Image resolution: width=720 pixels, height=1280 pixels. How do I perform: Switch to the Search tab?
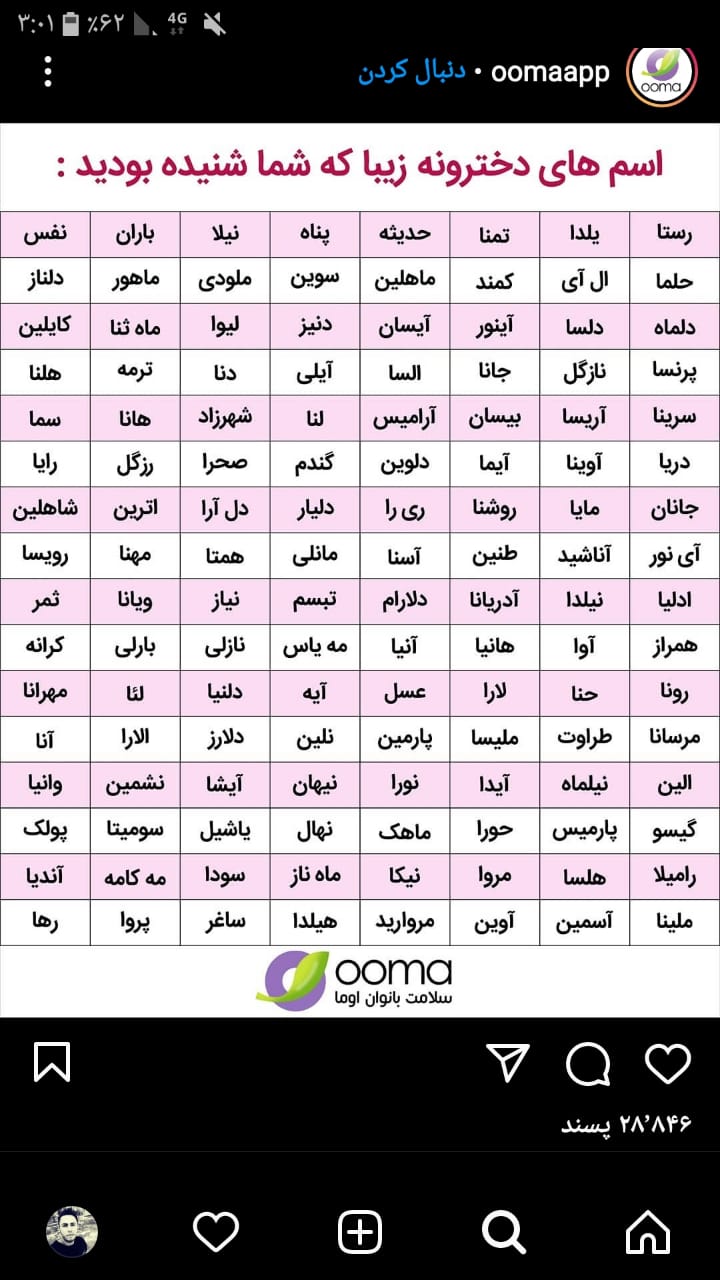503,1231
